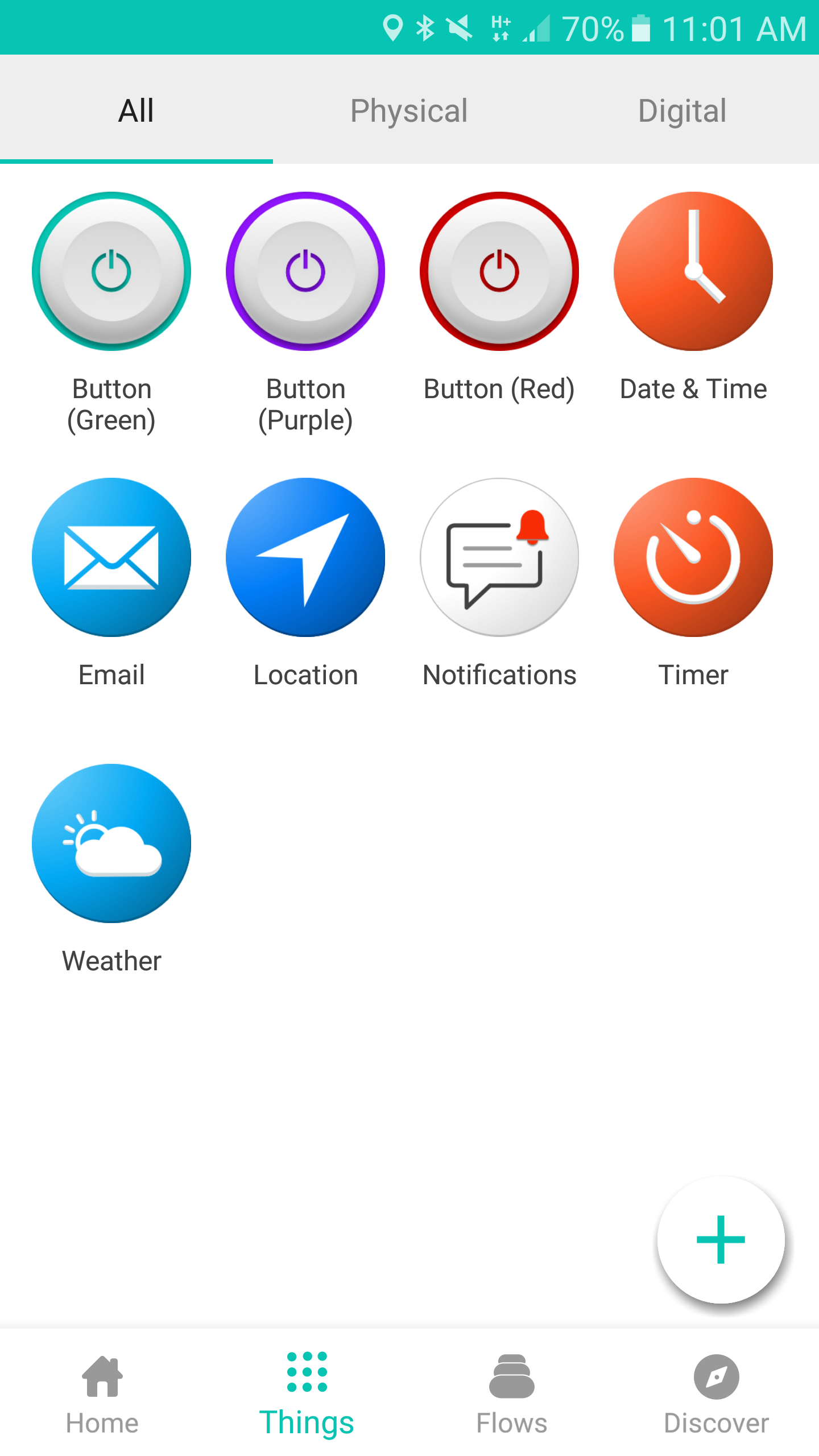This screenshot has width=819, height=1456.
Task: Select the Button (Purple) thing
Action: pyautogui.click(x=306, y=272)
